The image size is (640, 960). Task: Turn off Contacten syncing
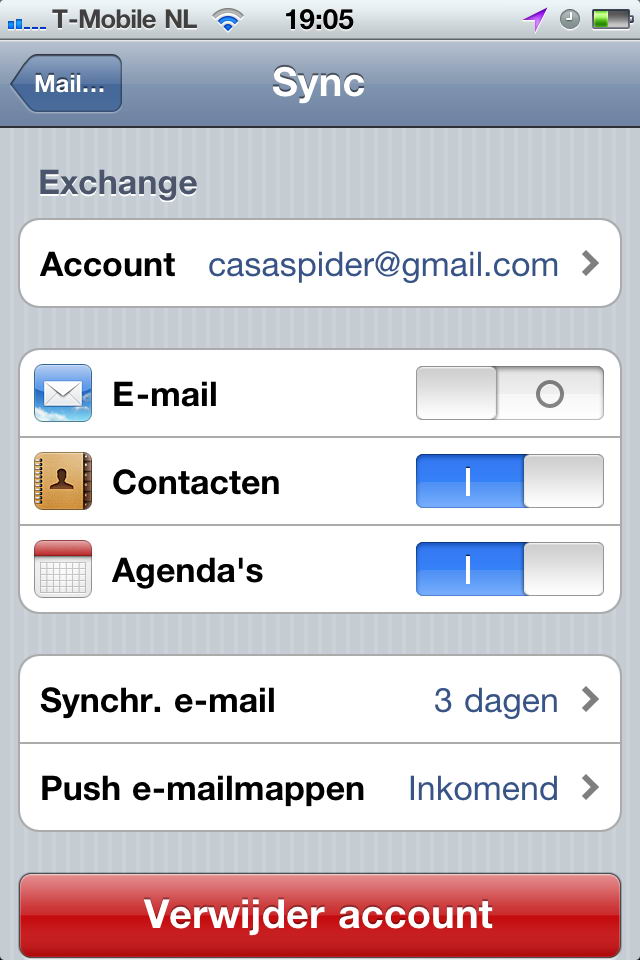pyautogui.click(x=509, y=482)
